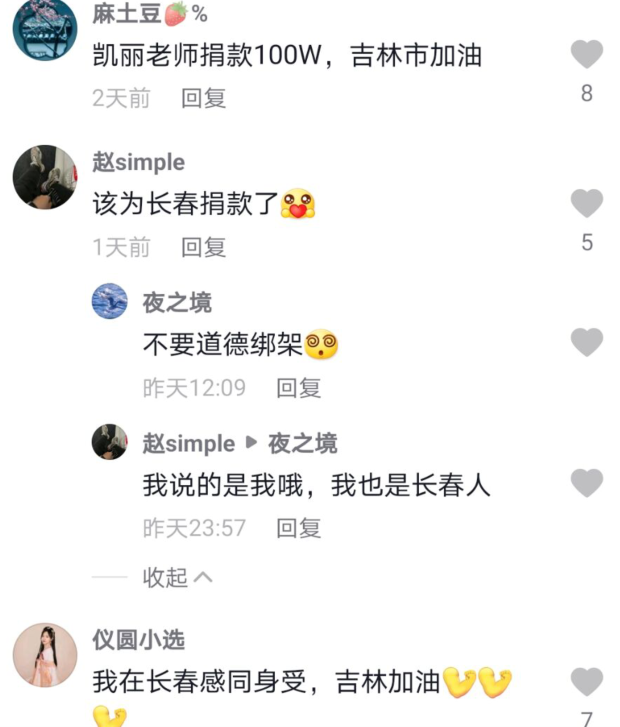
Task: Open 麻土豆's profile avatar
Action: [44, 28]
